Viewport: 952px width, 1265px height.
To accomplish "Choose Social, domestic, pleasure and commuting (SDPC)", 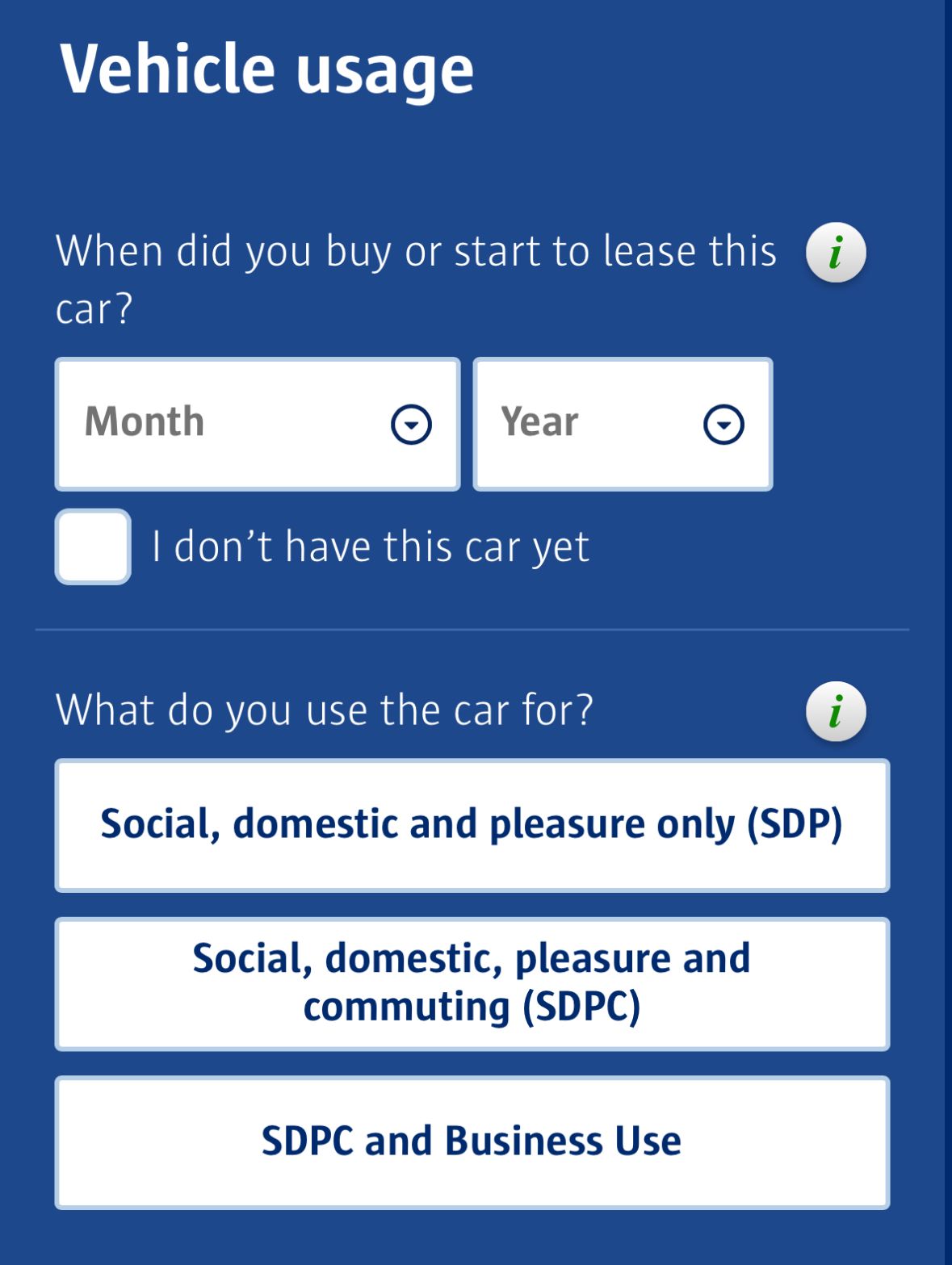I will pyautogui.click(x=472, y=982).
